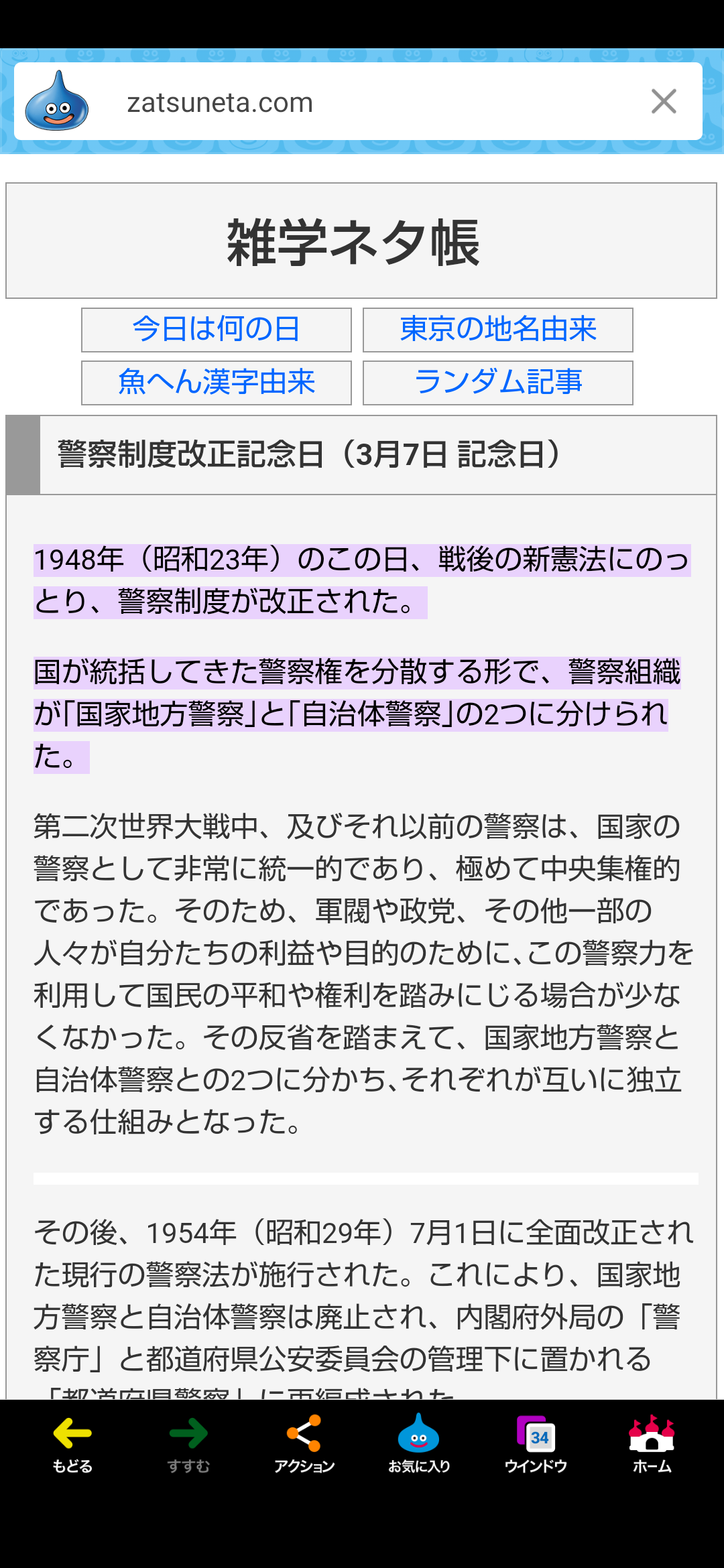Go to ホーム
Viewport: 724px width, 1568px height.
tap(652, 1444)
